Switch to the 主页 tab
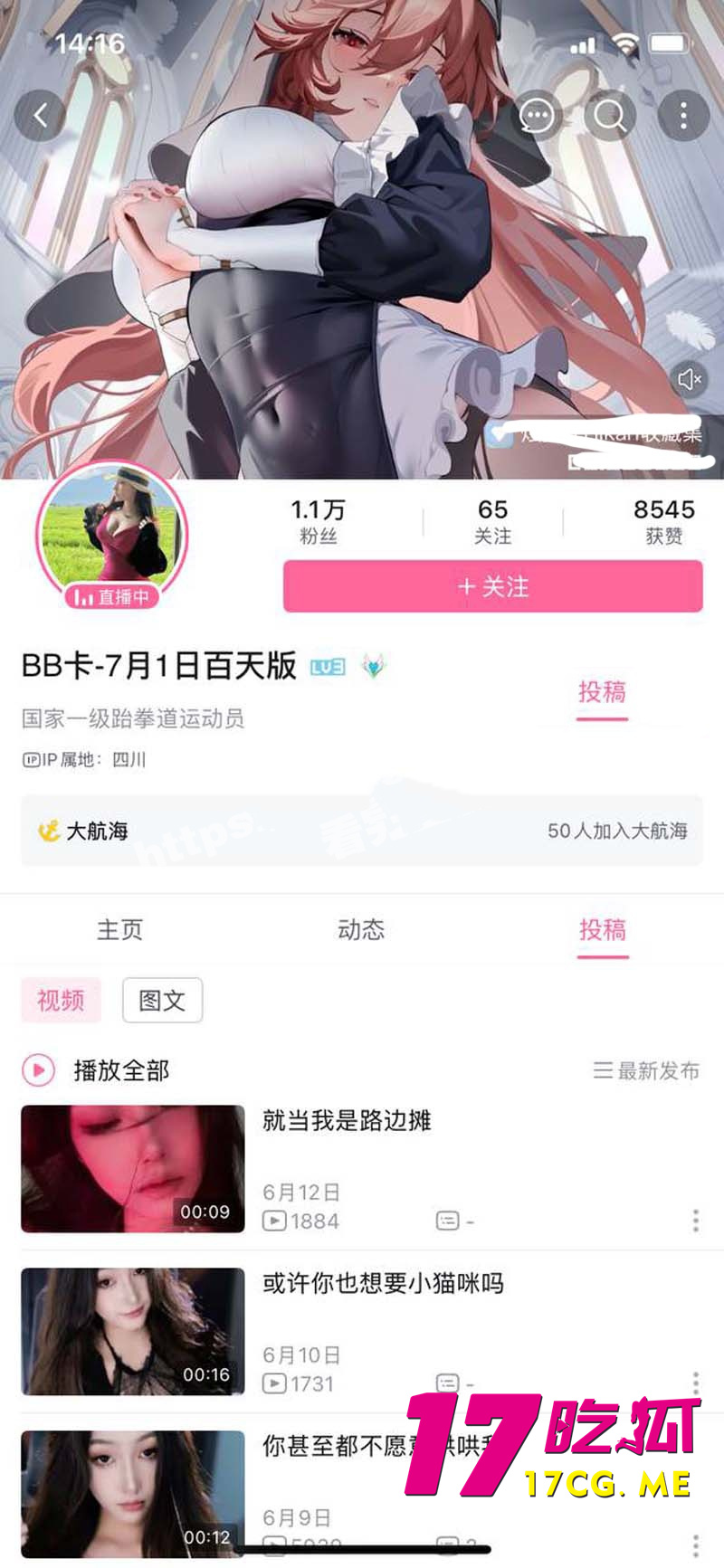The image size is (724, 1568). 120,930
